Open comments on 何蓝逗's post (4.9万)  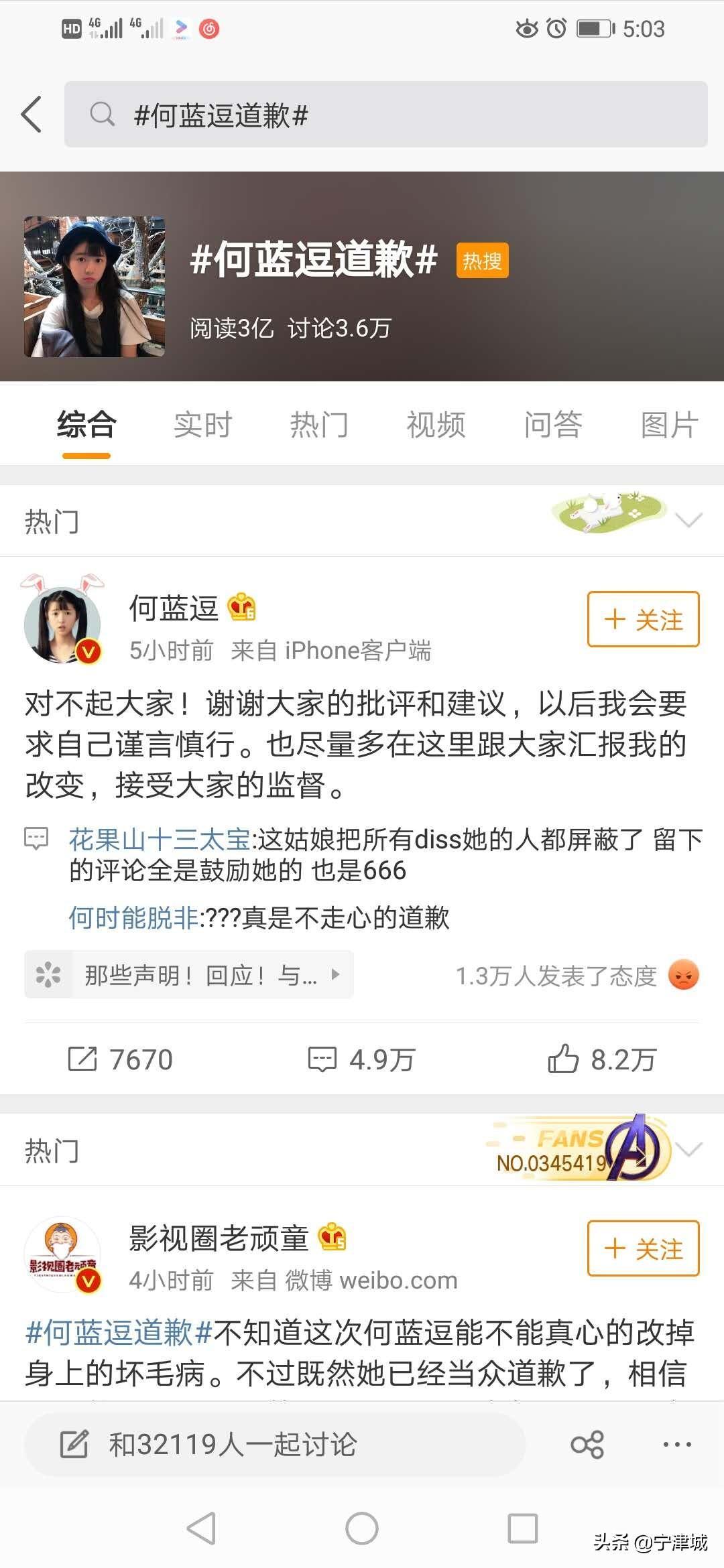(361, 1059)
